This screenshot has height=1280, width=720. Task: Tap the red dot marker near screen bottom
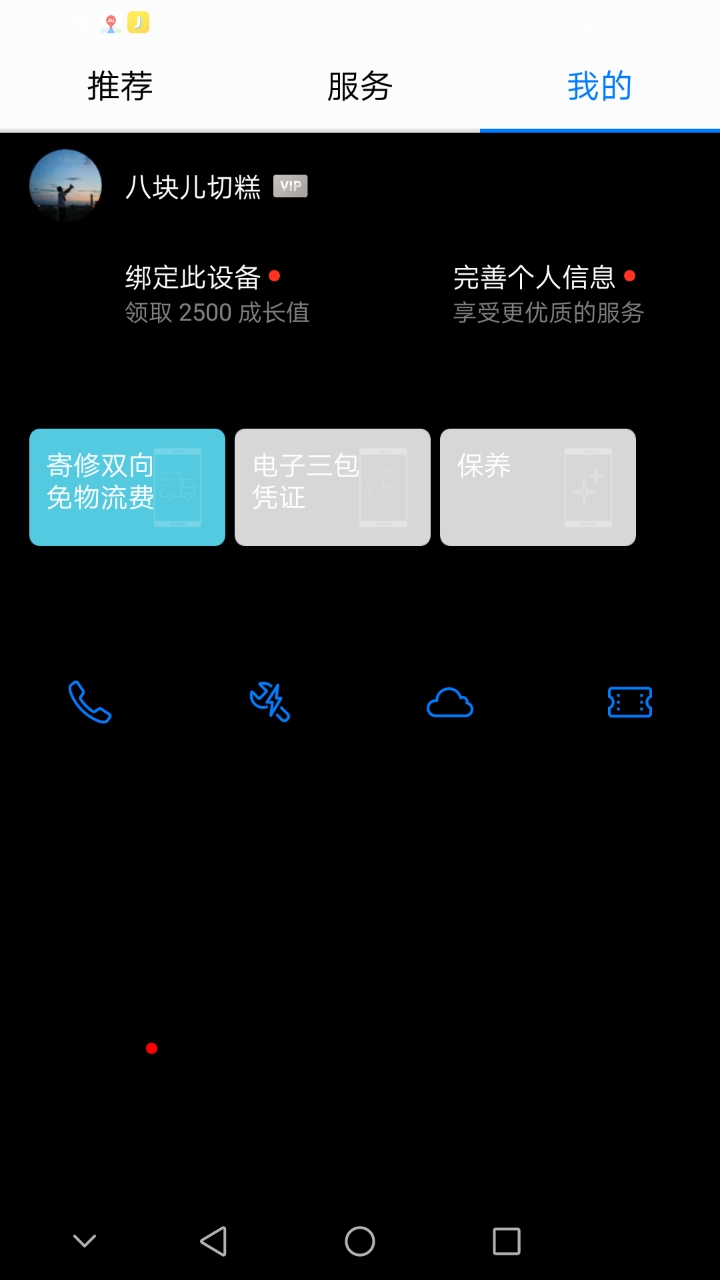tap(151, 1048)
